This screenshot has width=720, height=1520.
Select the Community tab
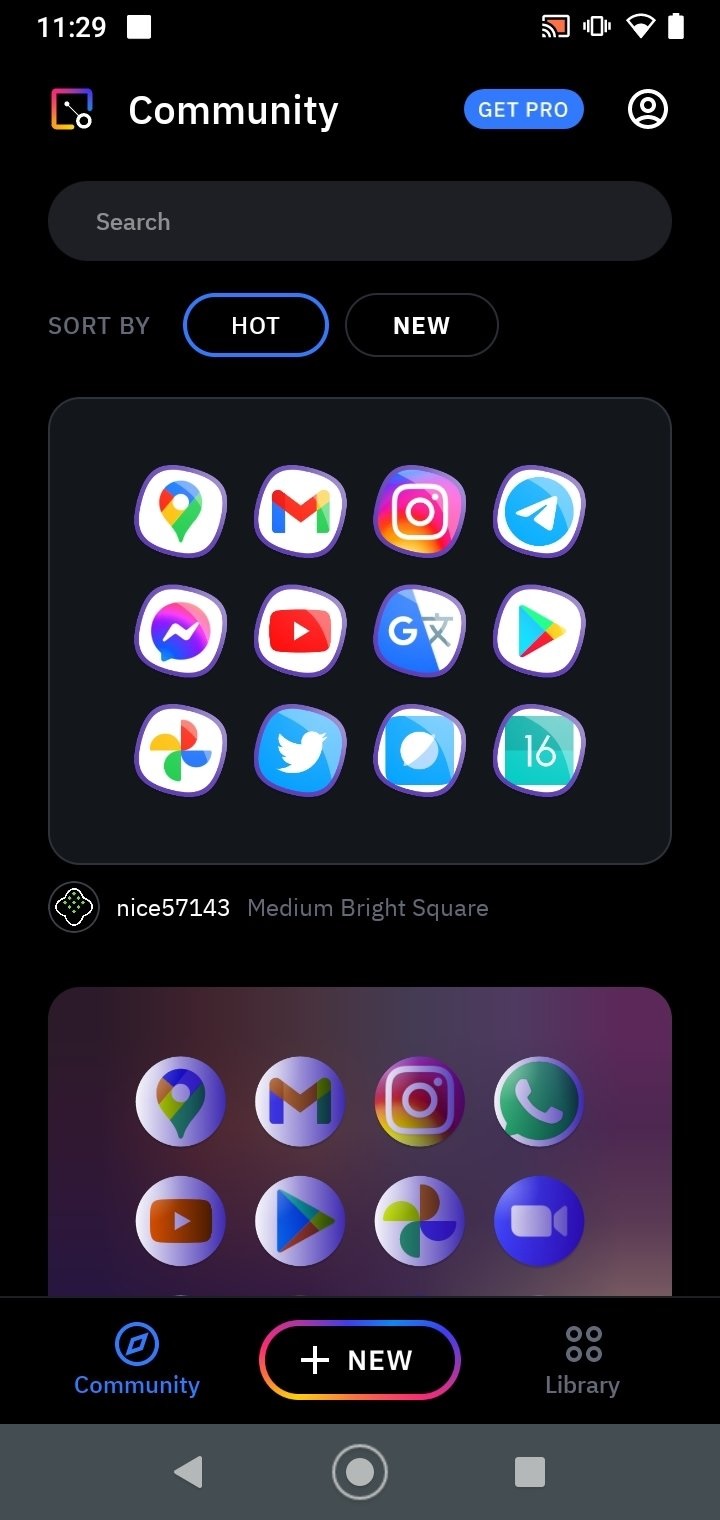pyautogui.click(x=137, y=1360)
